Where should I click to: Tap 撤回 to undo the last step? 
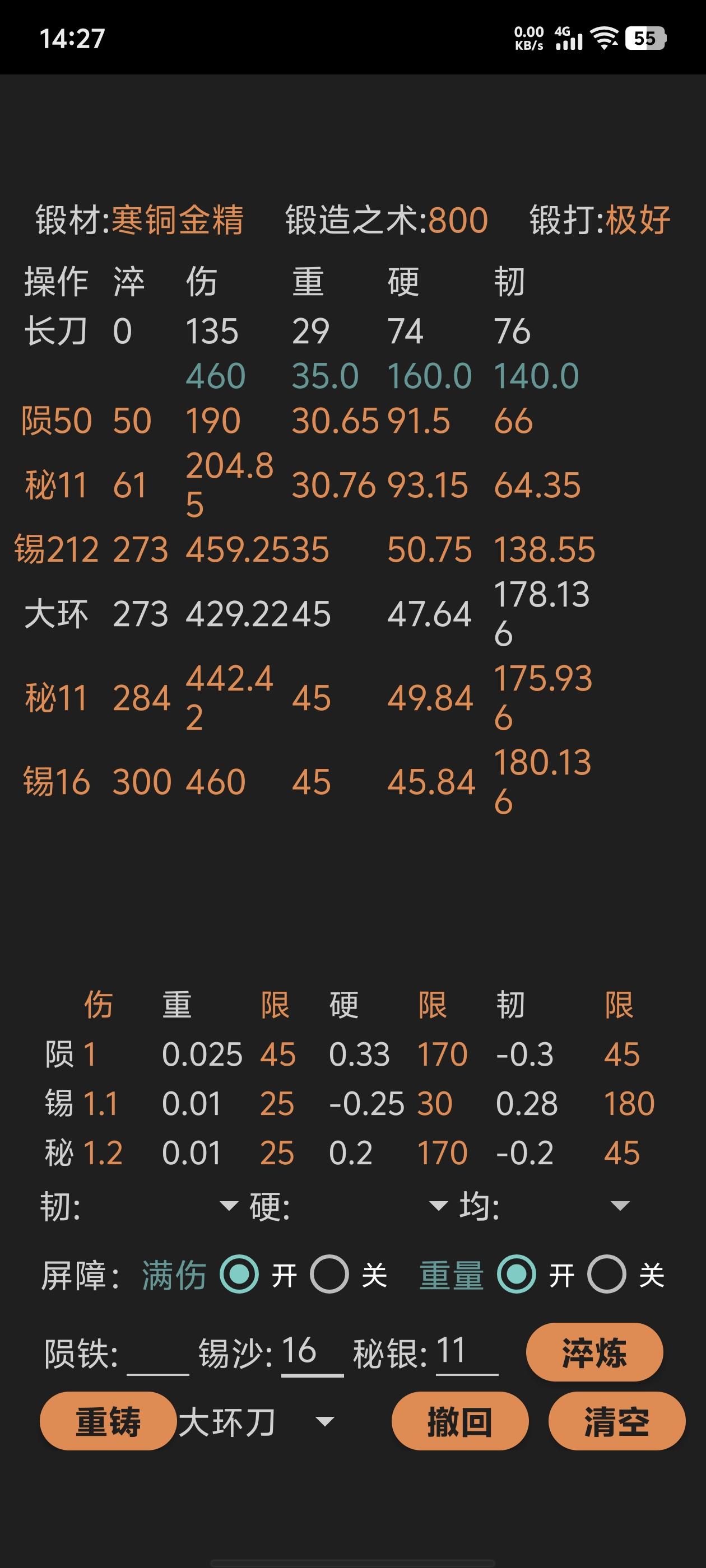[460, 1421]
